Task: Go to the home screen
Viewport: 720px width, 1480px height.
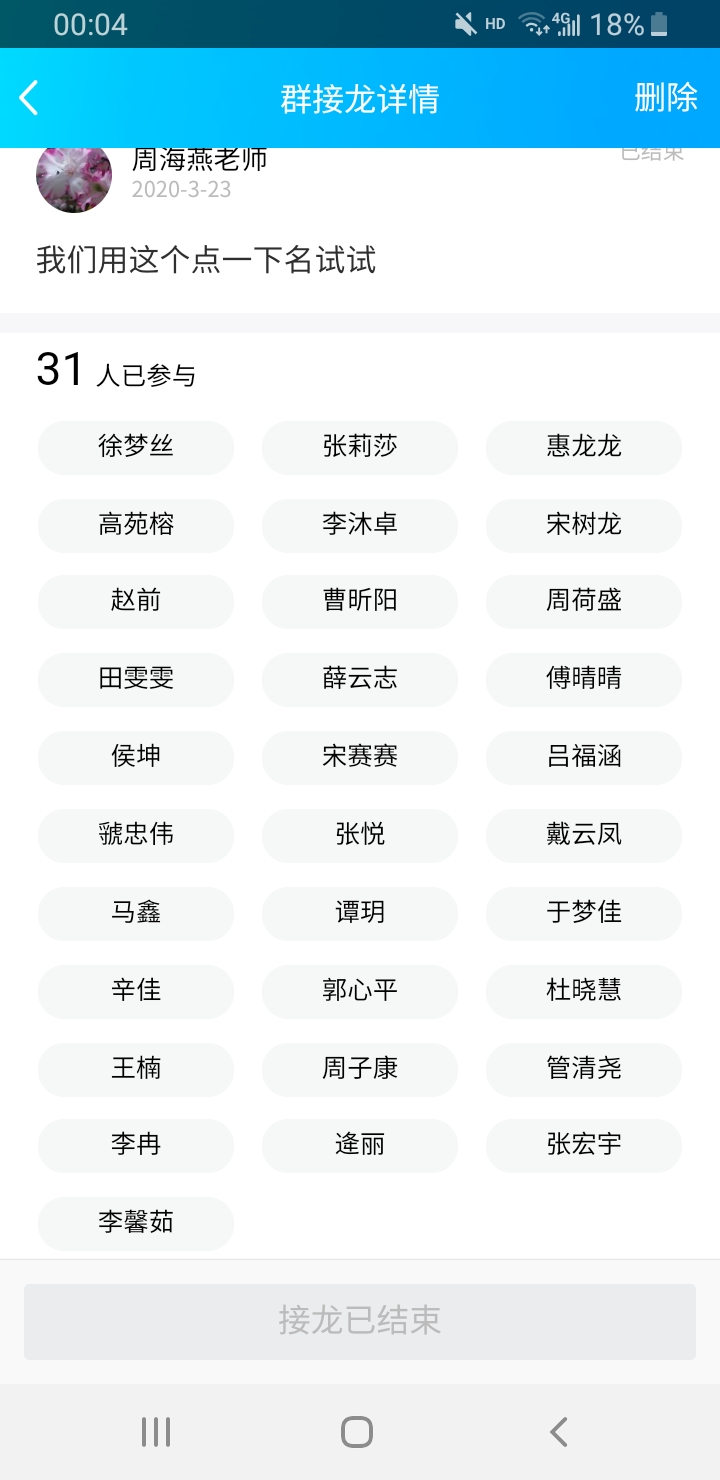Action: (x=357, y=1432)
